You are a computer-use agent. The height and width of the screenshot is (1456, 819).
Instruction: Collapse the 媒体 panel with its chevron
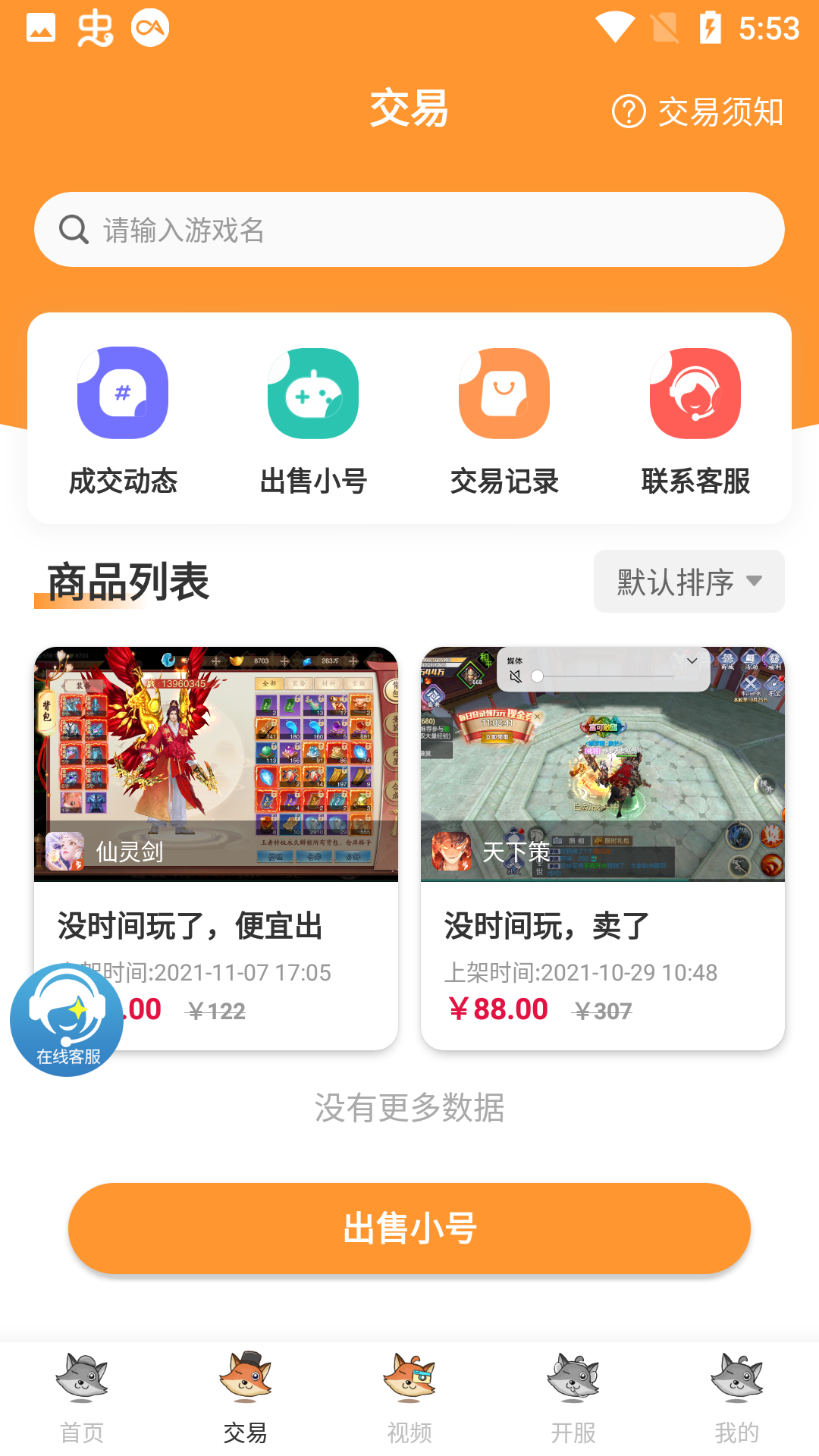click(691, 661)
